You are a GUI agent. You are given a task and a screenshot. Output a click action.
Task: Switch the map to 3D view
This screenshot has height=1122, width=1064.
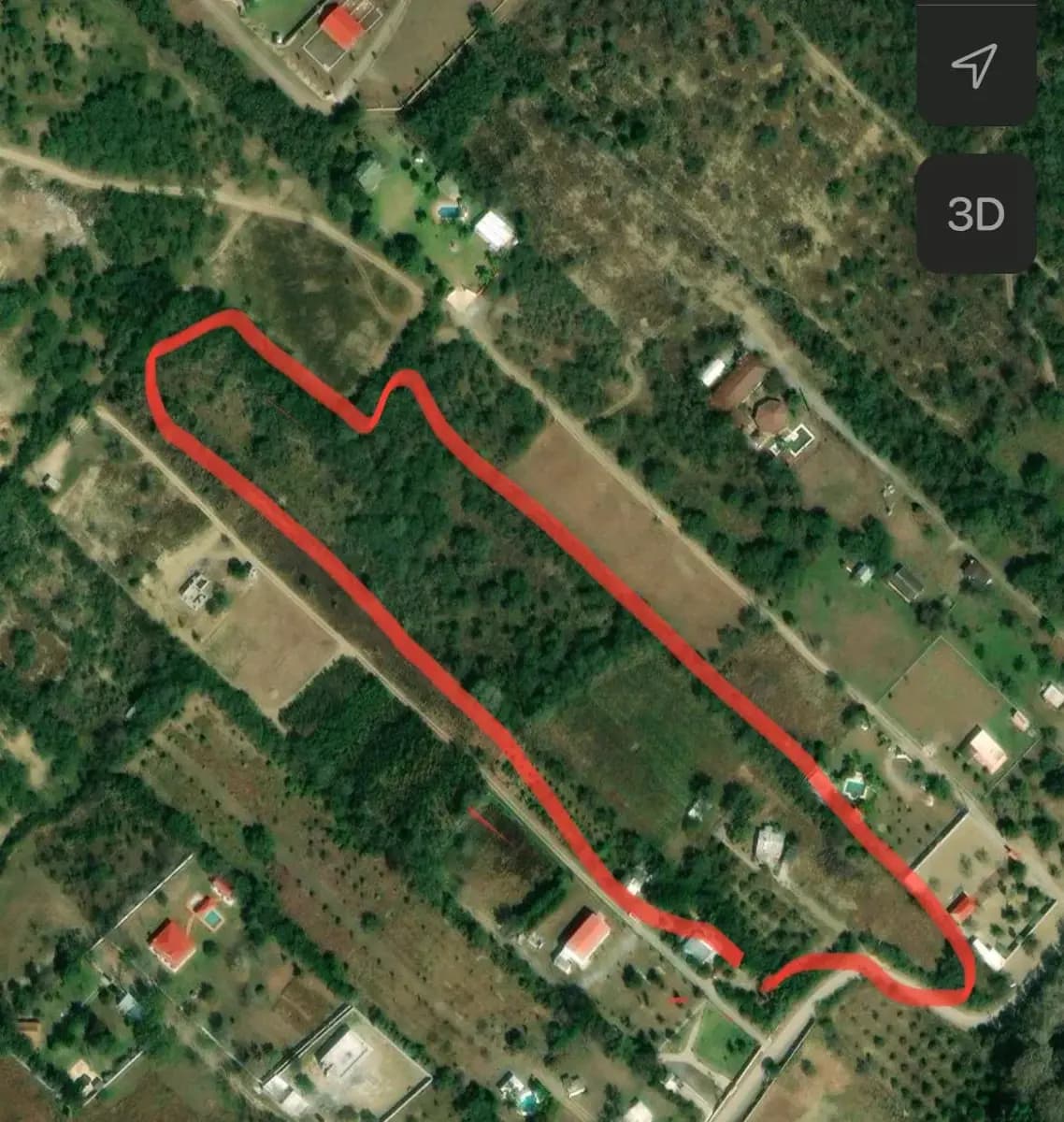point(975,214)
